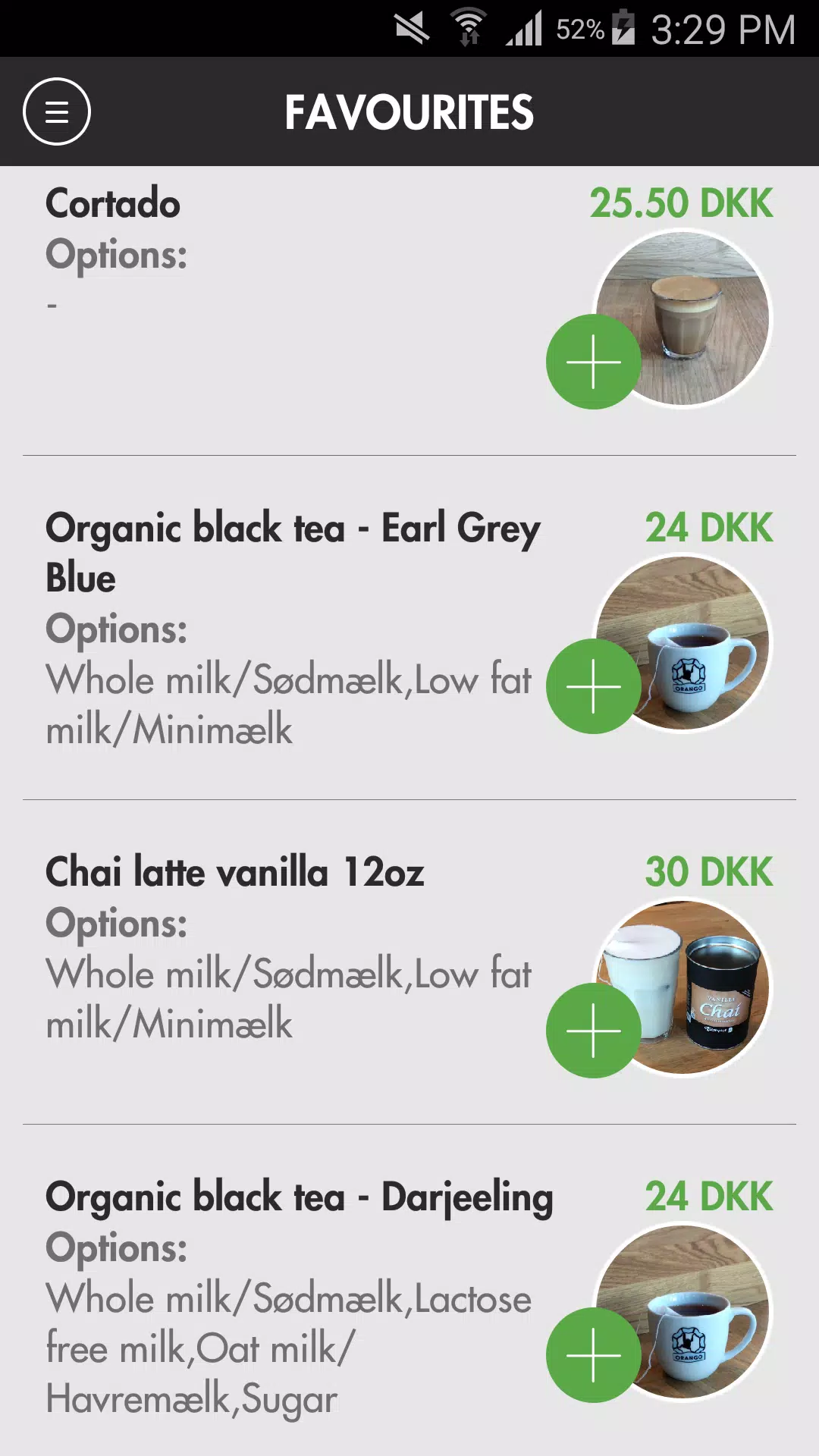Add Earl Grey Blue tea to order
The width and height of the screenshot is (819, 1456).
coord(593,686)
